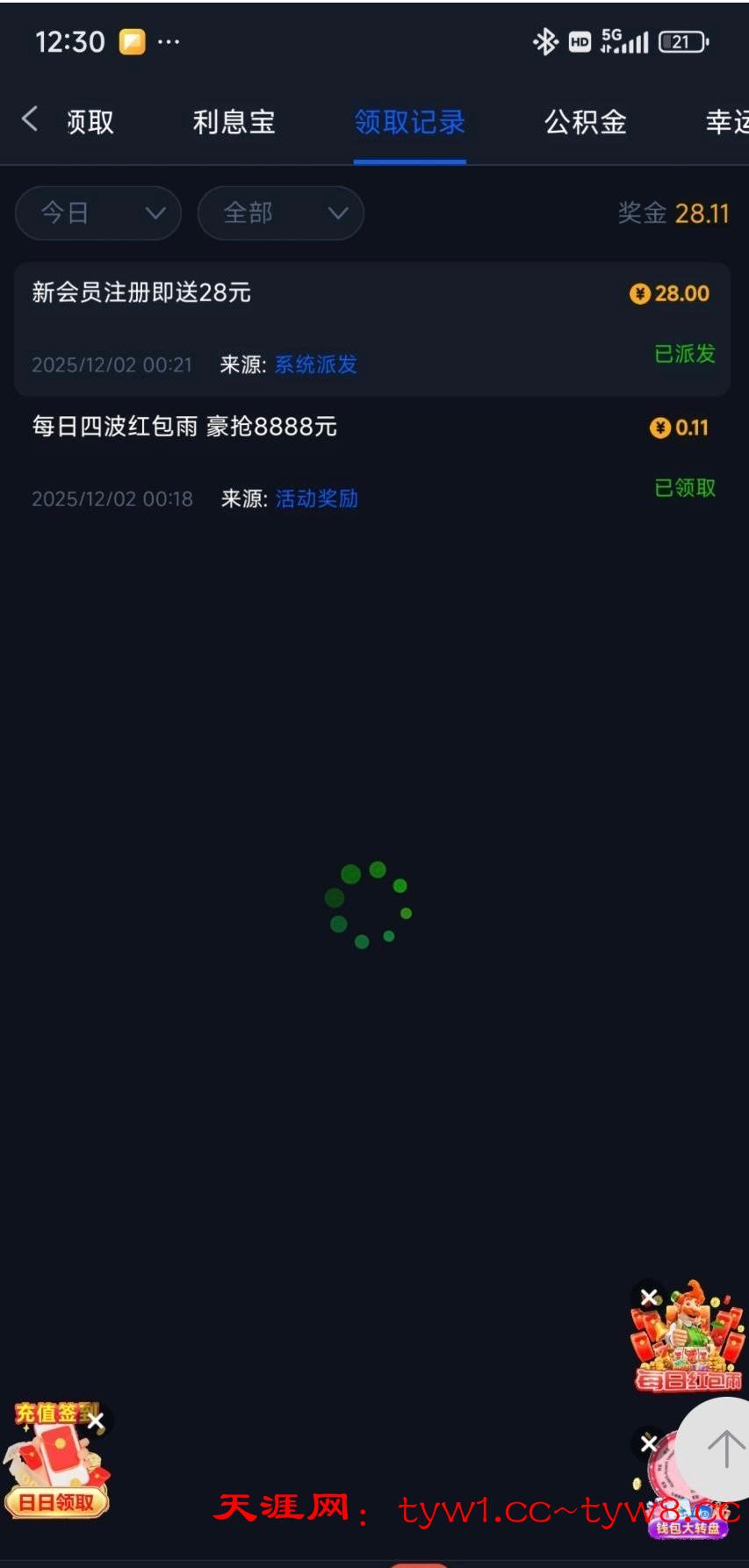Expand the 今日 date dropdown
749x1568 pixels.
point(98,213)
